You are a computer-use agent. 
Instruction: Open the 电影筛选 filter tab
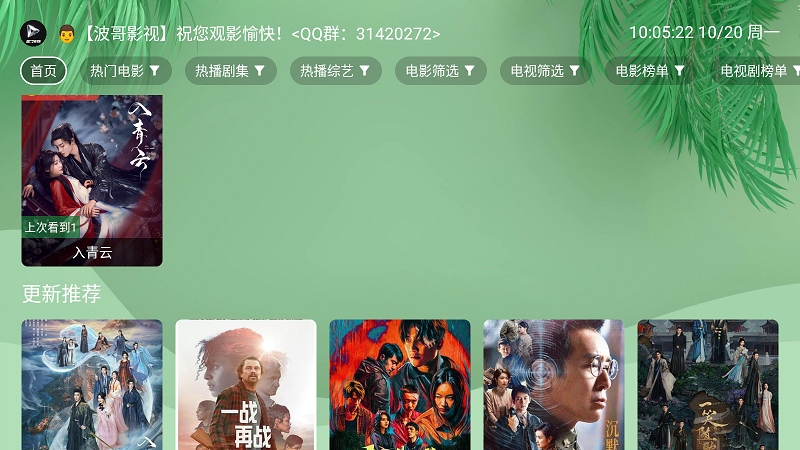(x=440, y=71)
